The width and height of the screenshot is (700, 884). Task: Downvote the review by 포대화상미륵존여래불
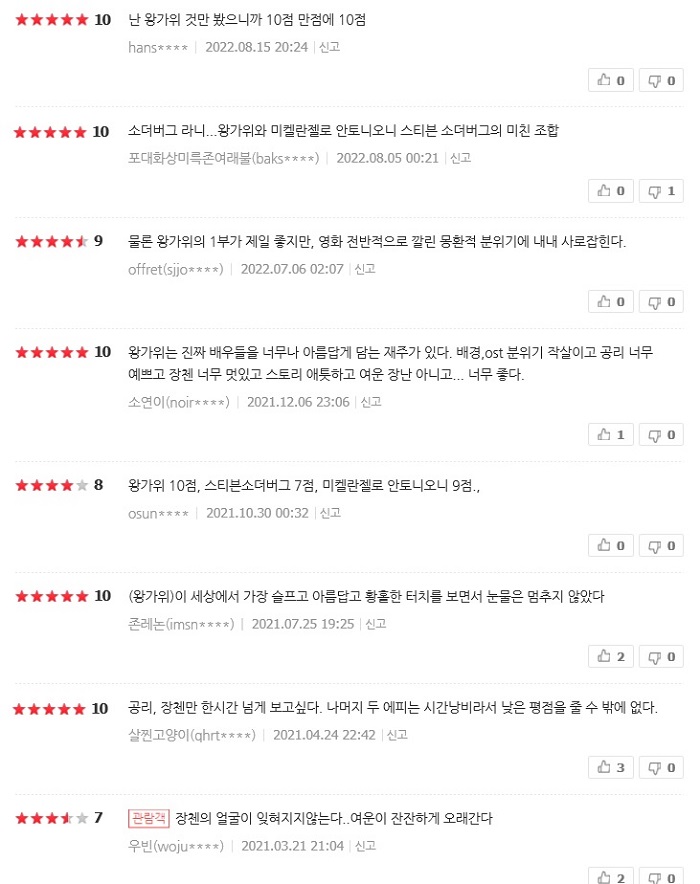[661, 191]
